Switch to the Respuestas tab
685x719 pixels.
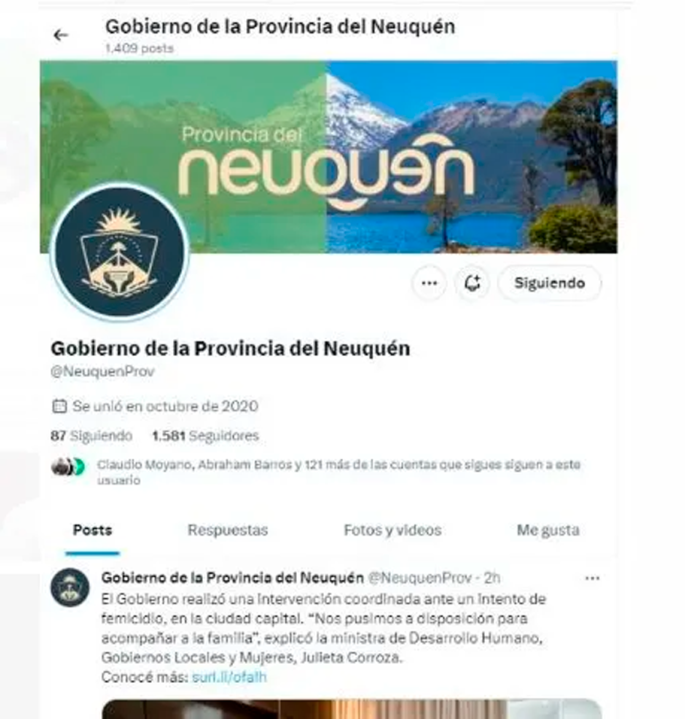click(x=228, y=530)
